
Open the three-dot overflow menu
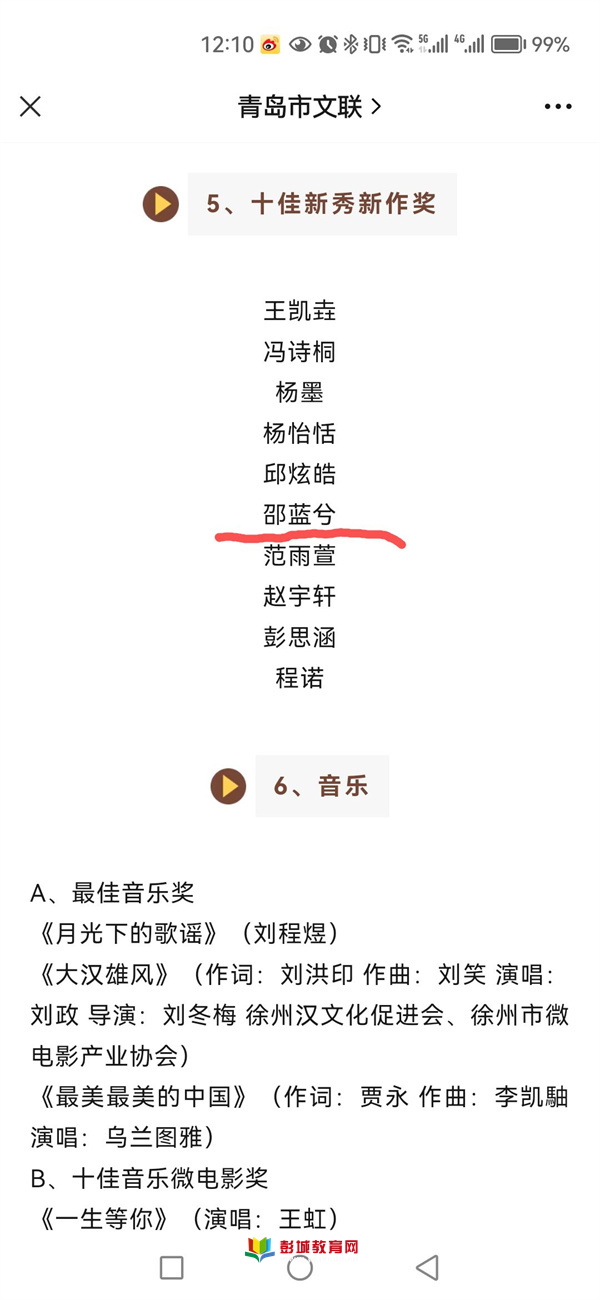[558, 106]
